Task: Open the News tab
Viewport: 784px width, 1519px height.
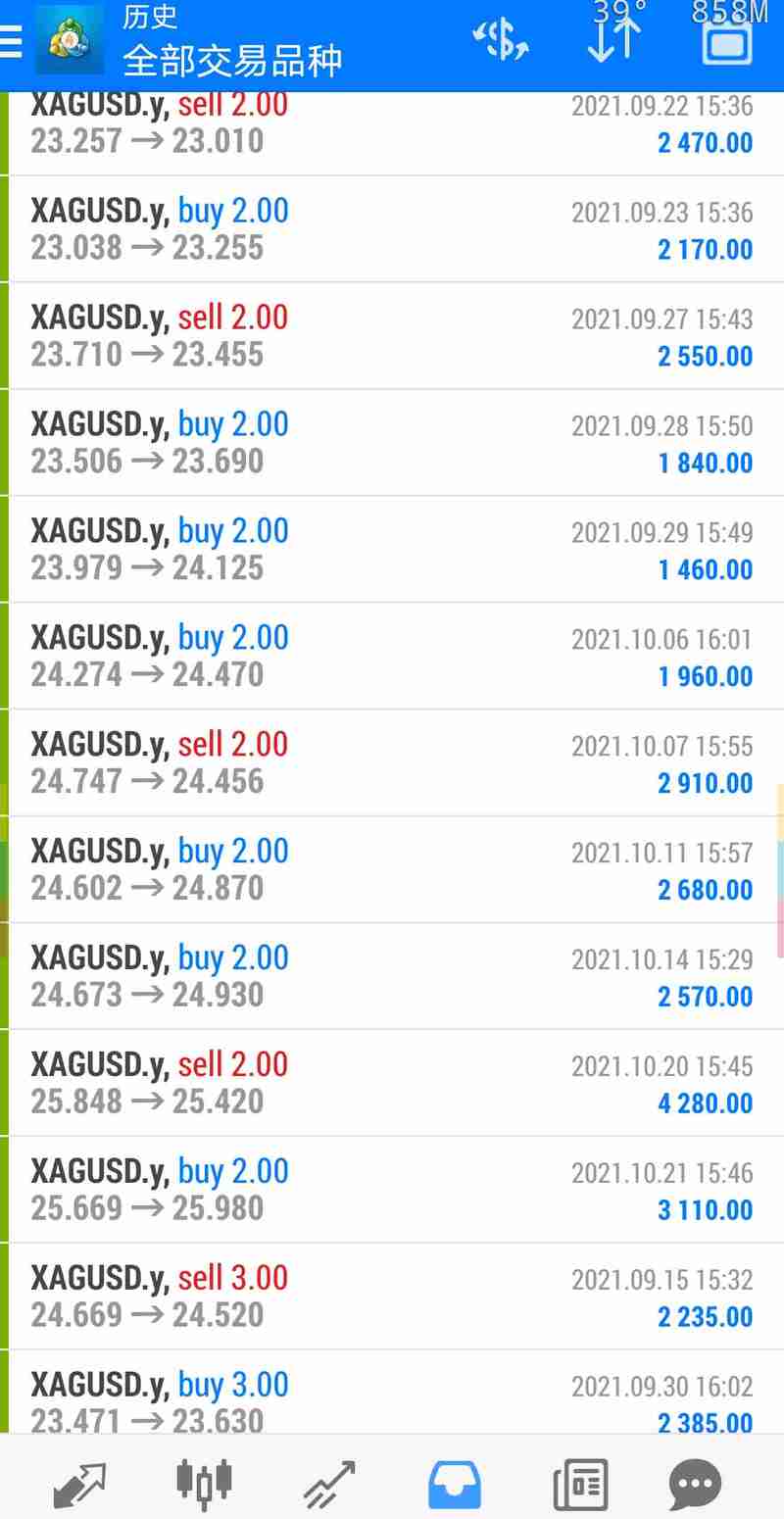Action: (x=580, y=1484)
